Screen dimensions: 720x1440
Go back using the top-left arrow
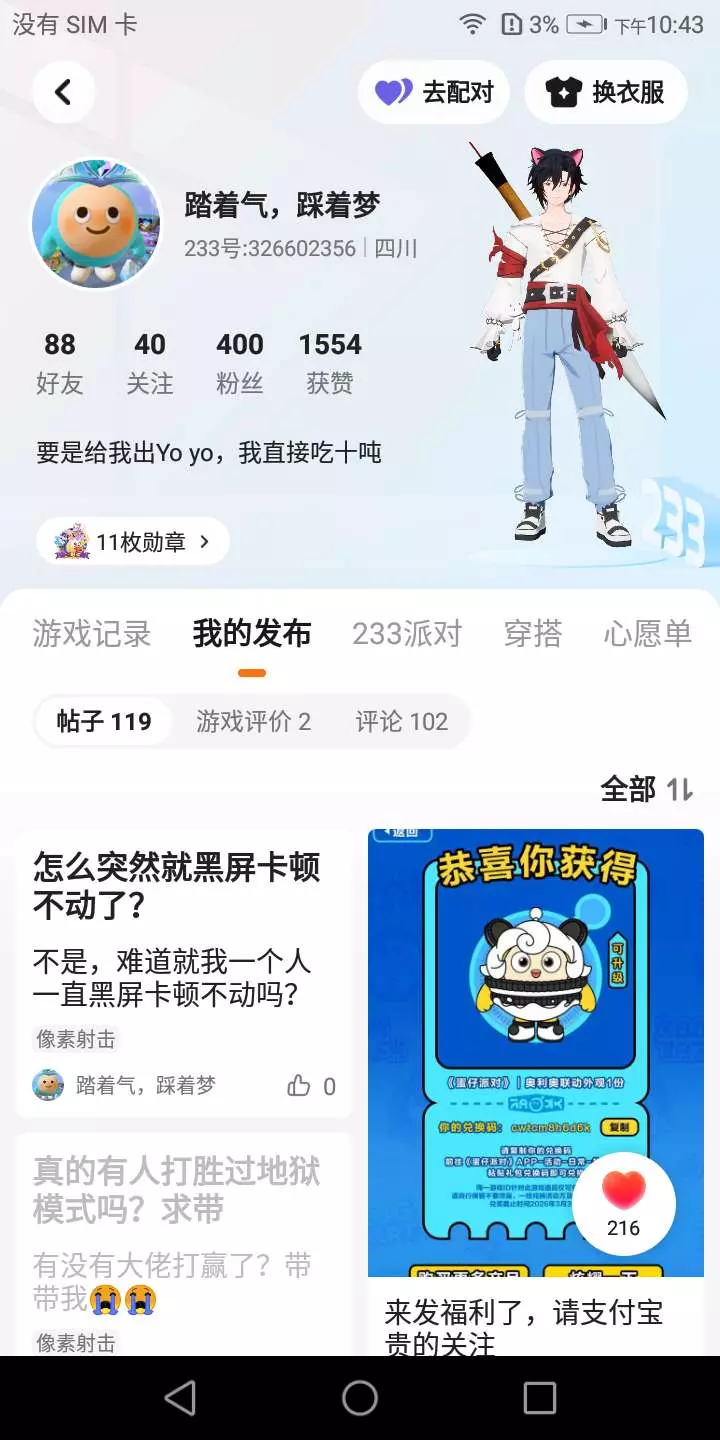coord(63,92)
